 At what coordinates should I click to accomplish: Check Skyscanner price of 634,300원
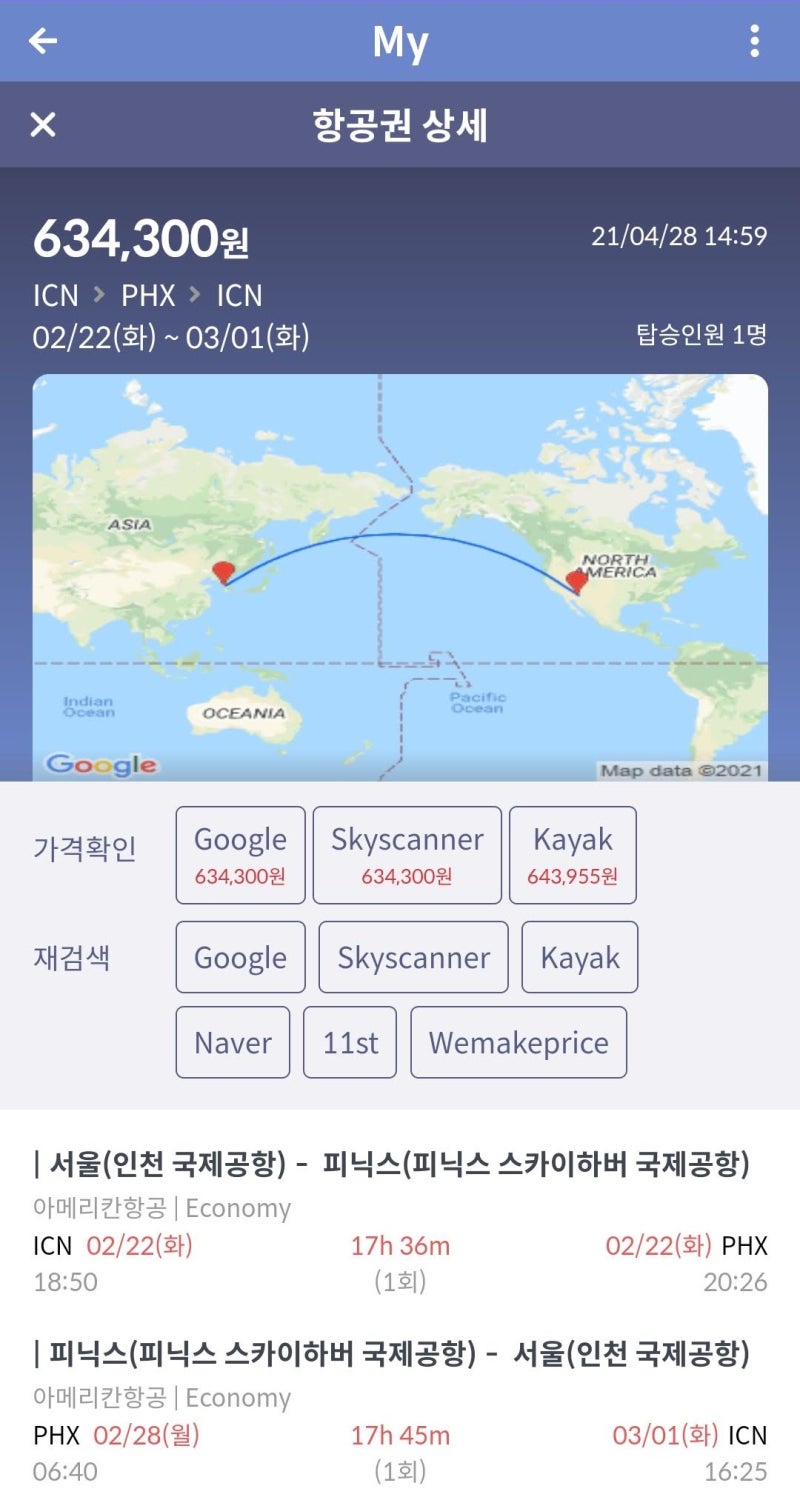407,855
